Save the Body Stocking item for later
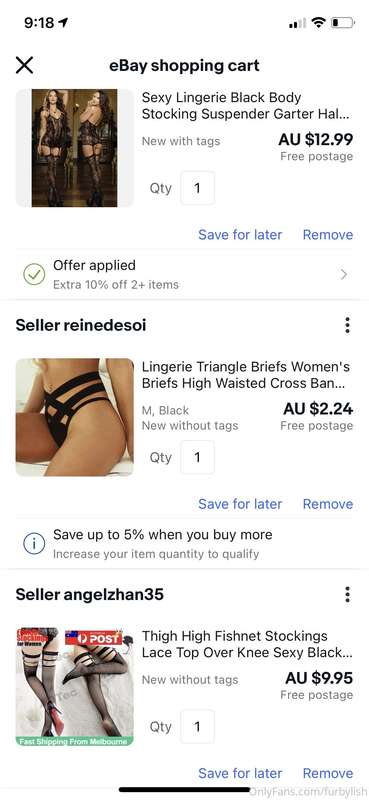Screen dimensions: 369x800 240,235
